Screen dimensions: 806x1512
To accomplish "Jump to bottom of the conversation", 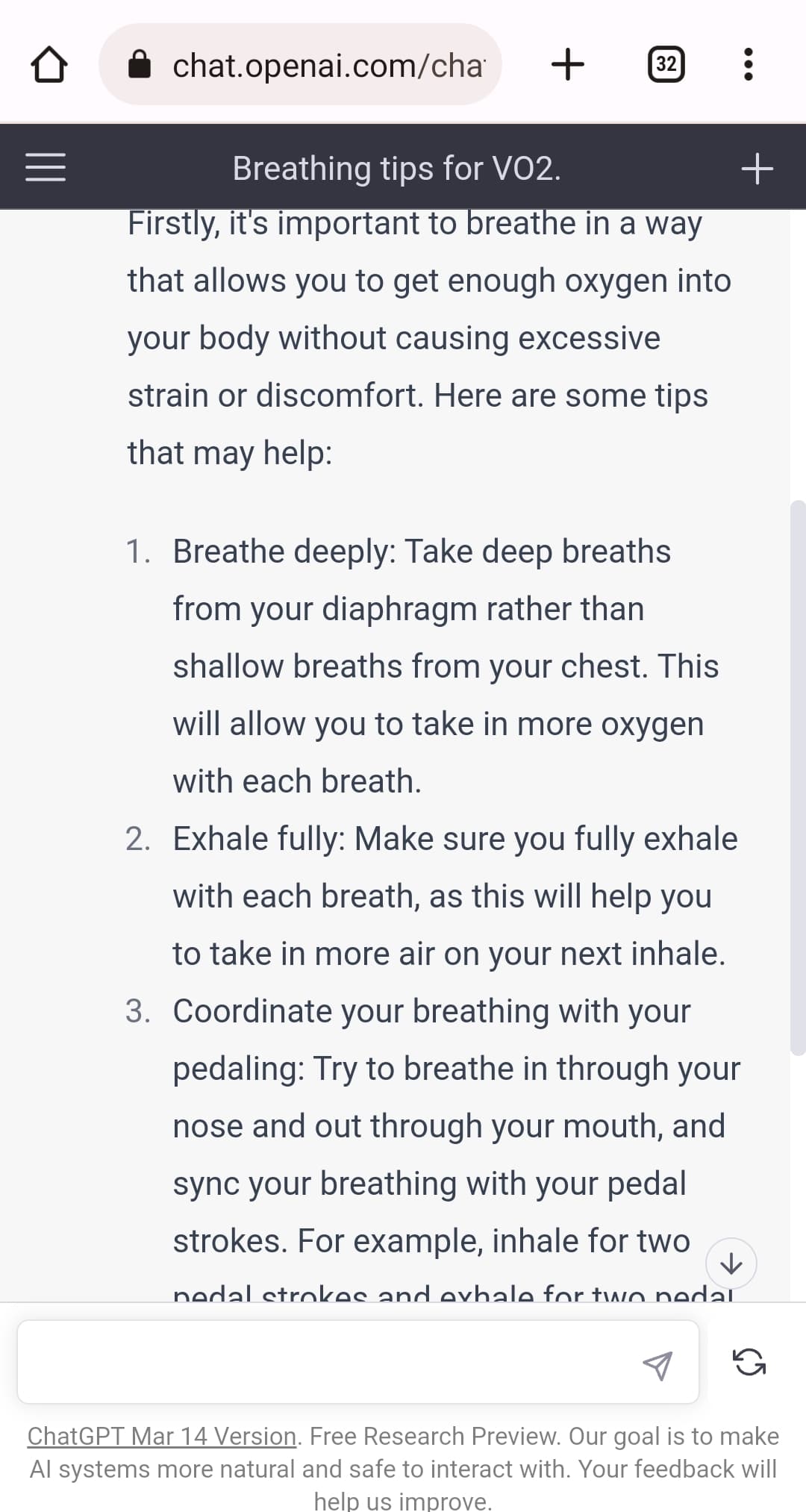I will [x=731, y=1263].
